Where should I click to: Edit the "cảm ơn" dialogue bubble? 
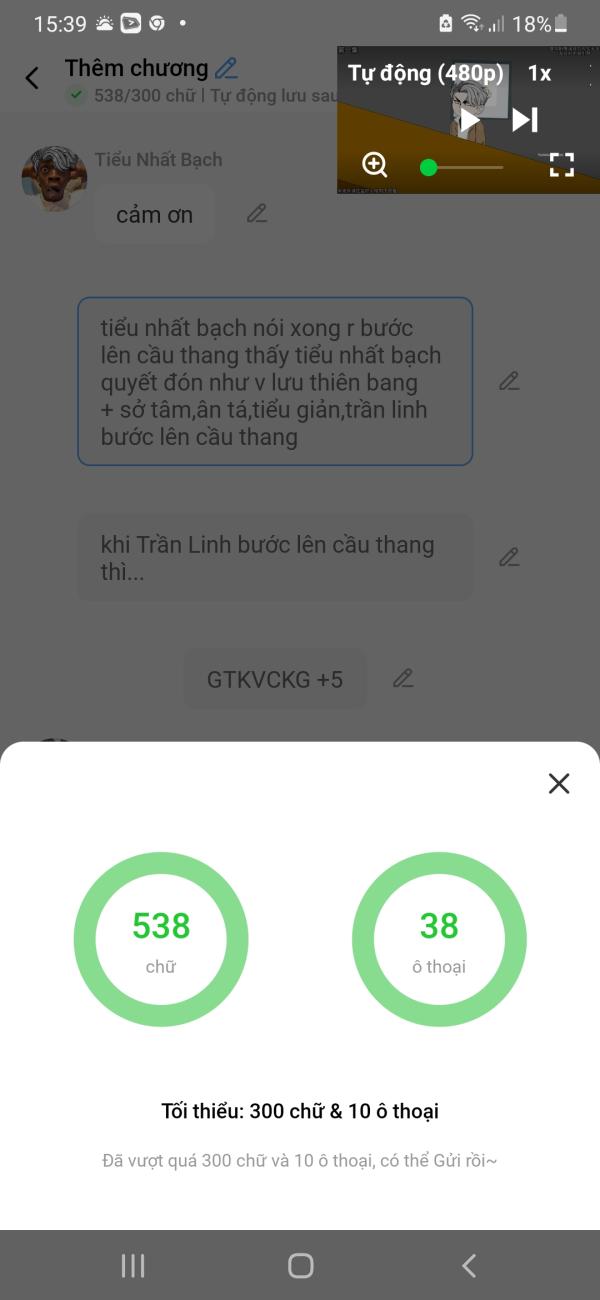click(x=257, y=213)
